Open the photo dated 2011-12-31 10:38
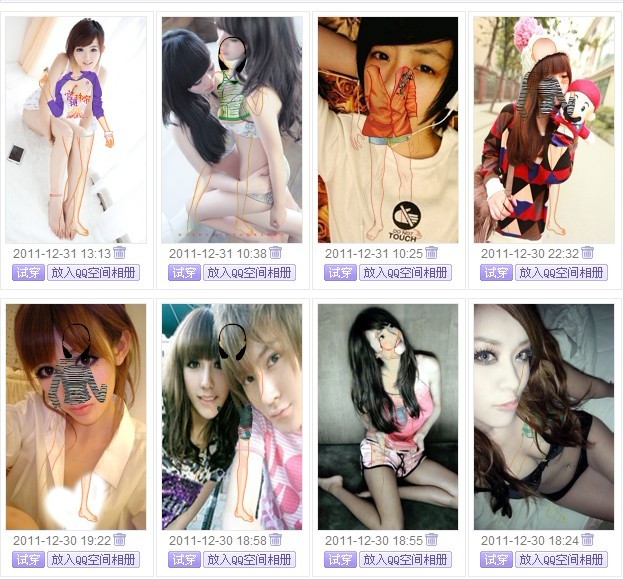The height and width of the screenshot is (579, 623). coord(232,129)
